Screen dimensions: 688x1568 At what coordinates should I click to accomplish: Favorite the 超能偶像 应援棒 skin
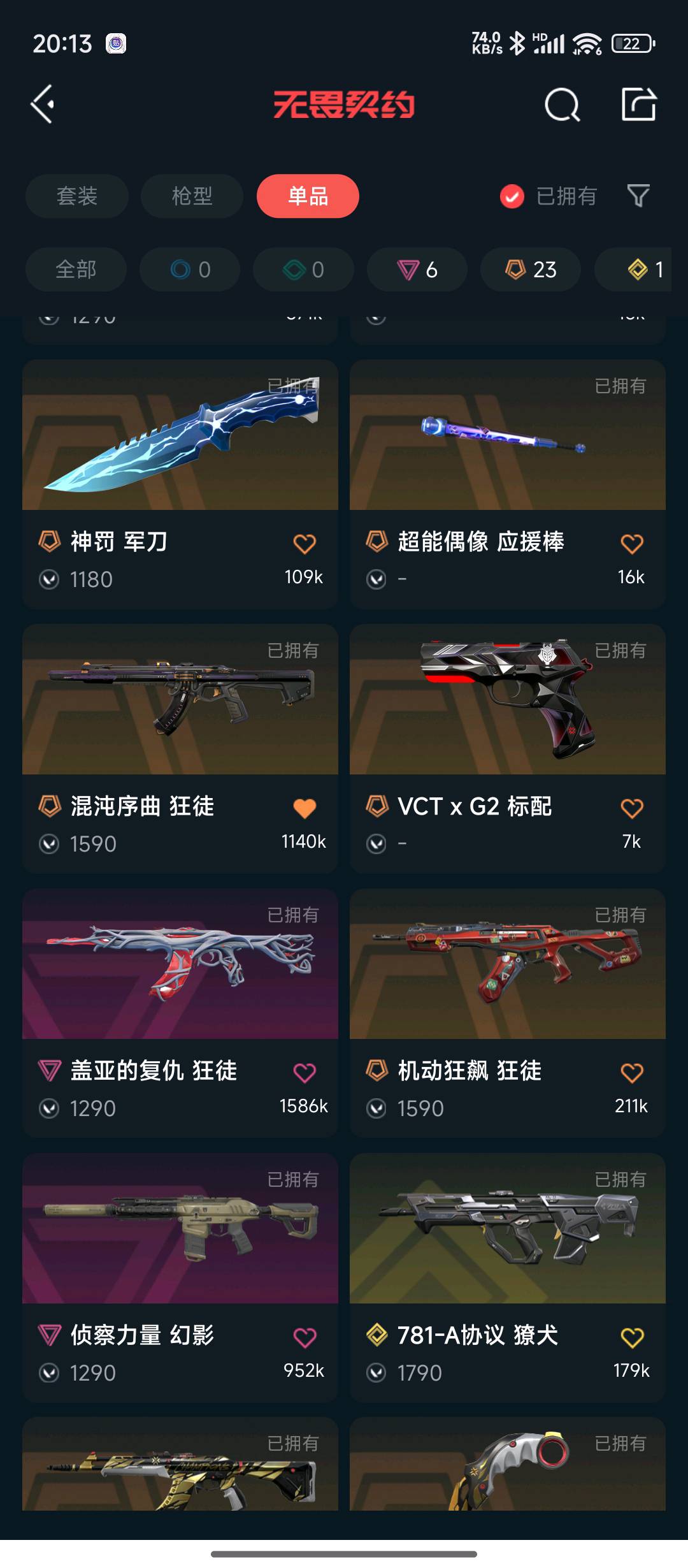[631, 544]
